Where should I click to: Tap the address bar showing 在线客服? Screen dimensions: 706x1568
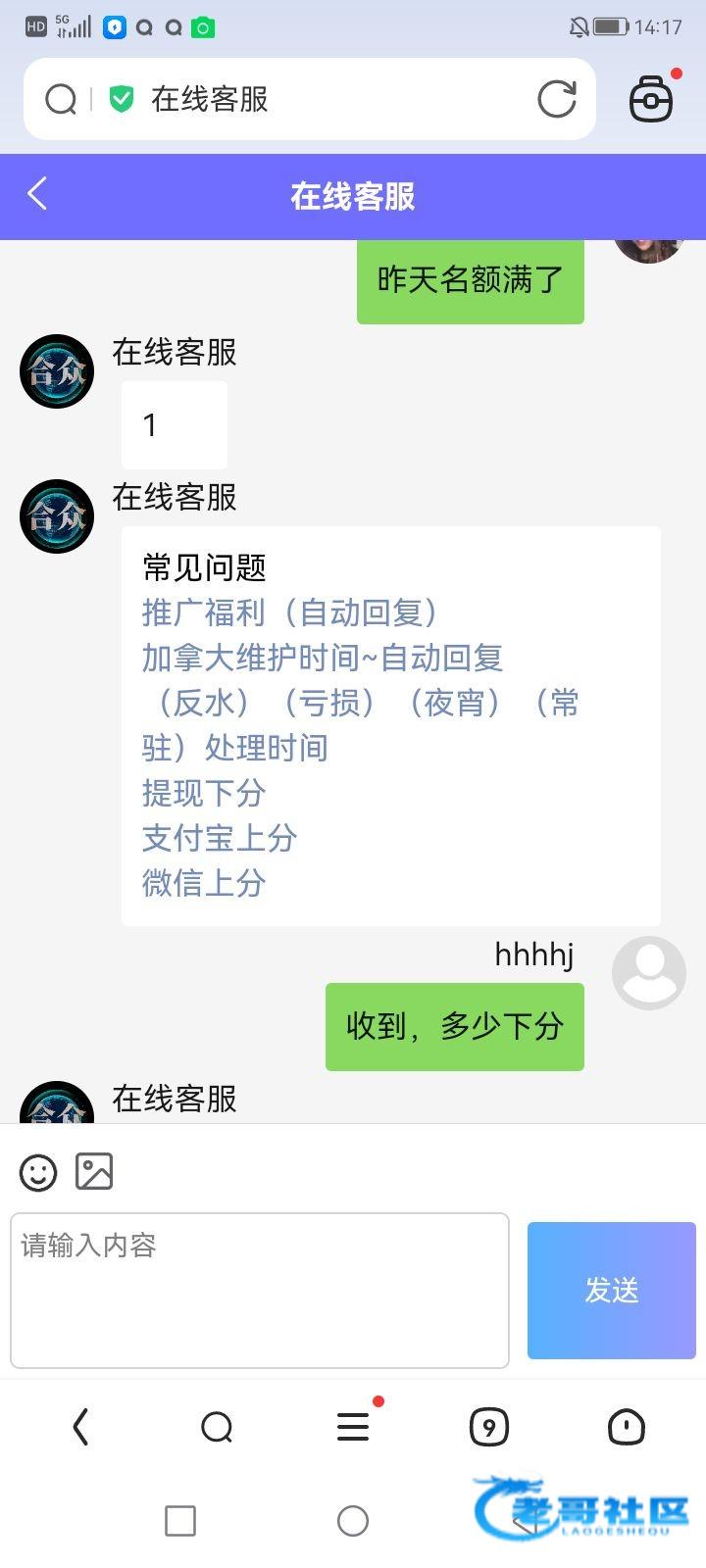pyautogui.click(x=324, y=99)
